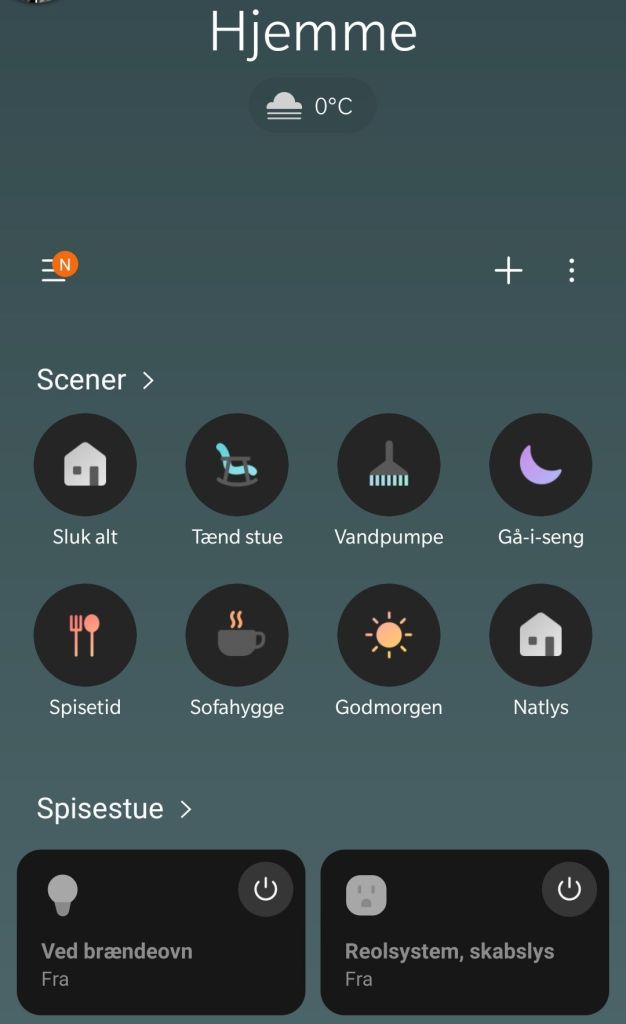This screenshot has height=1024, width=626.
Task: Run the Sluk alt scene
Action: click(x=85, y=465)
